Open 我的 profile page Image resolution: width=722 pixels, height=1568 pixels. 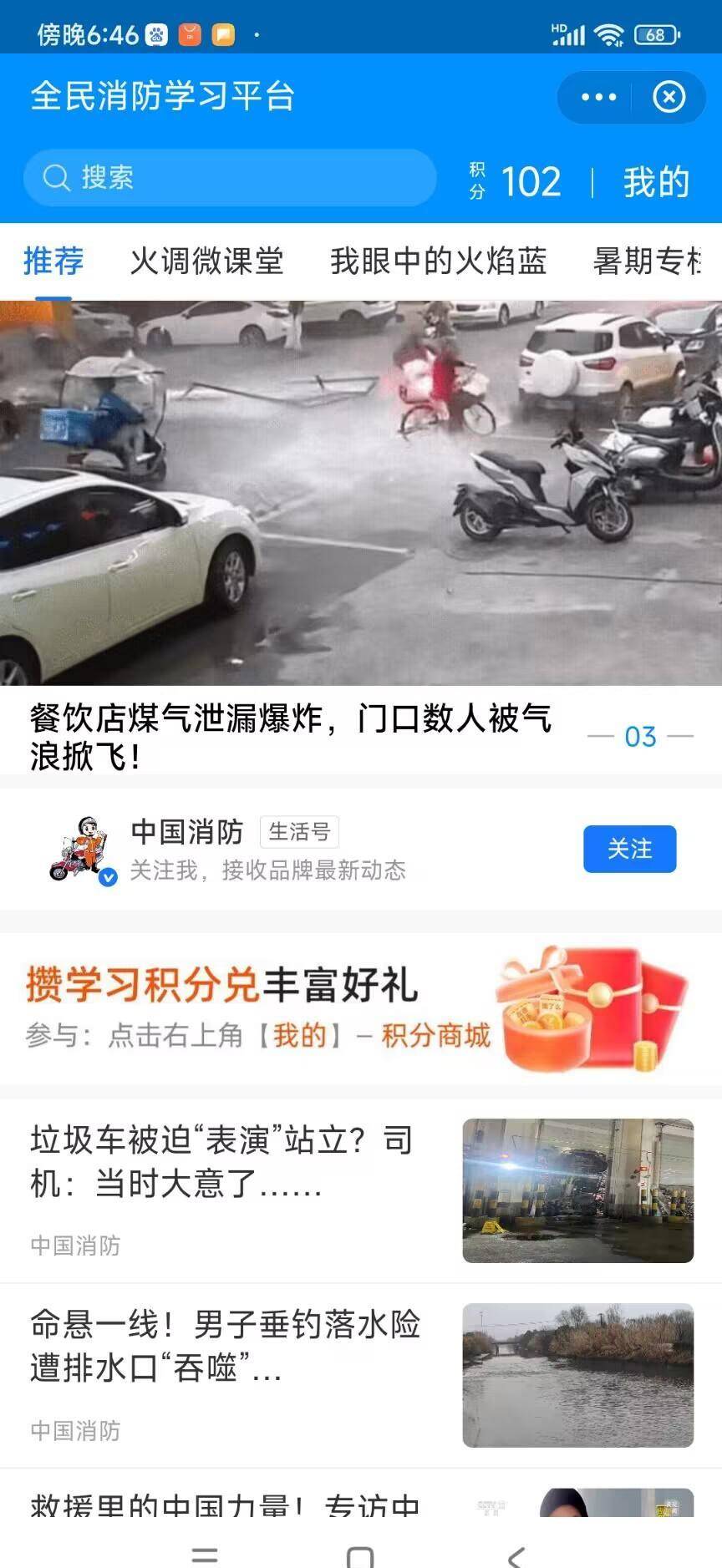click(656, 181)
